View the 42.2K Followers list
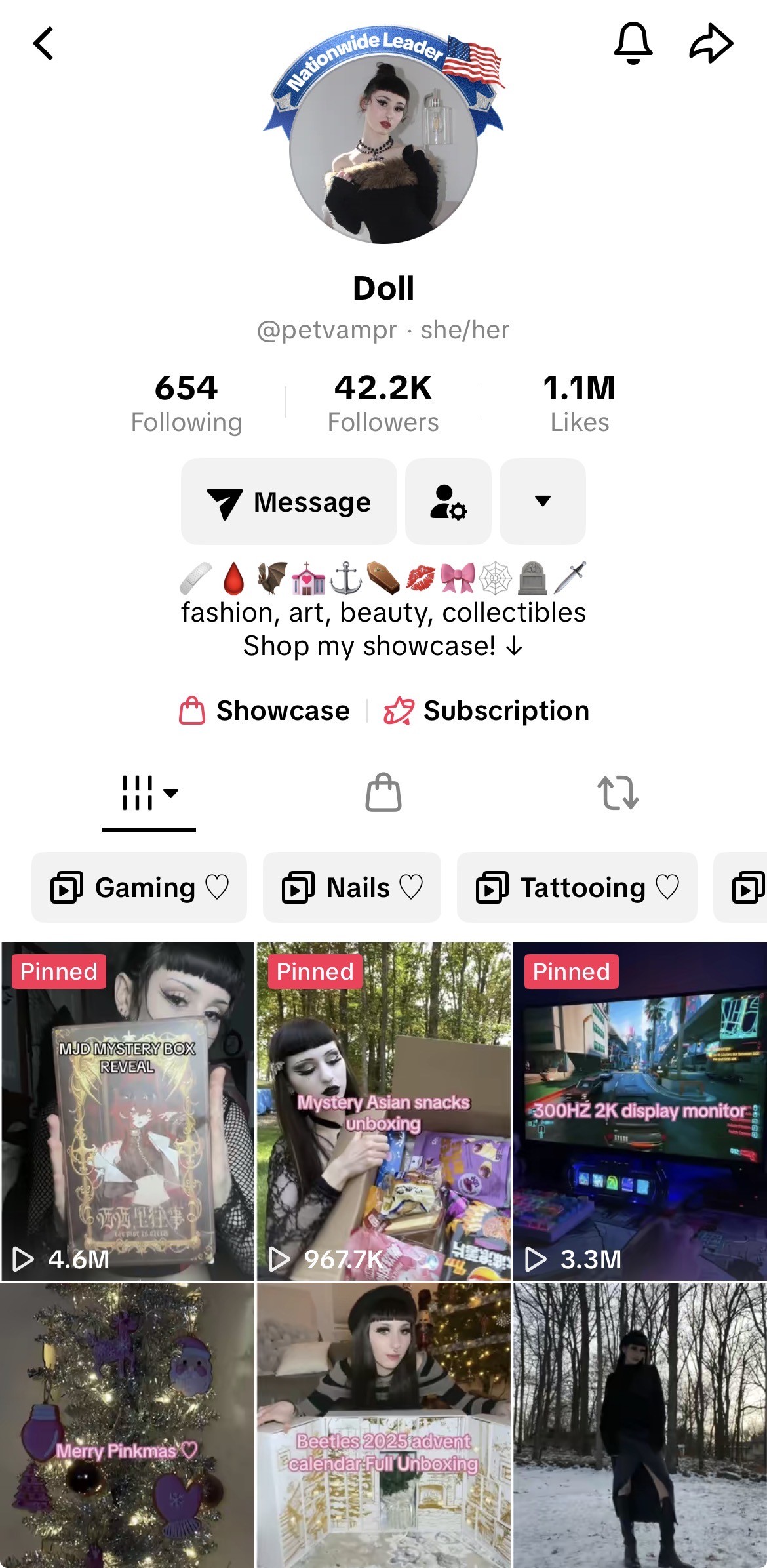The height and width of the screenshot is (1568, 767). [x=383, y=403]
